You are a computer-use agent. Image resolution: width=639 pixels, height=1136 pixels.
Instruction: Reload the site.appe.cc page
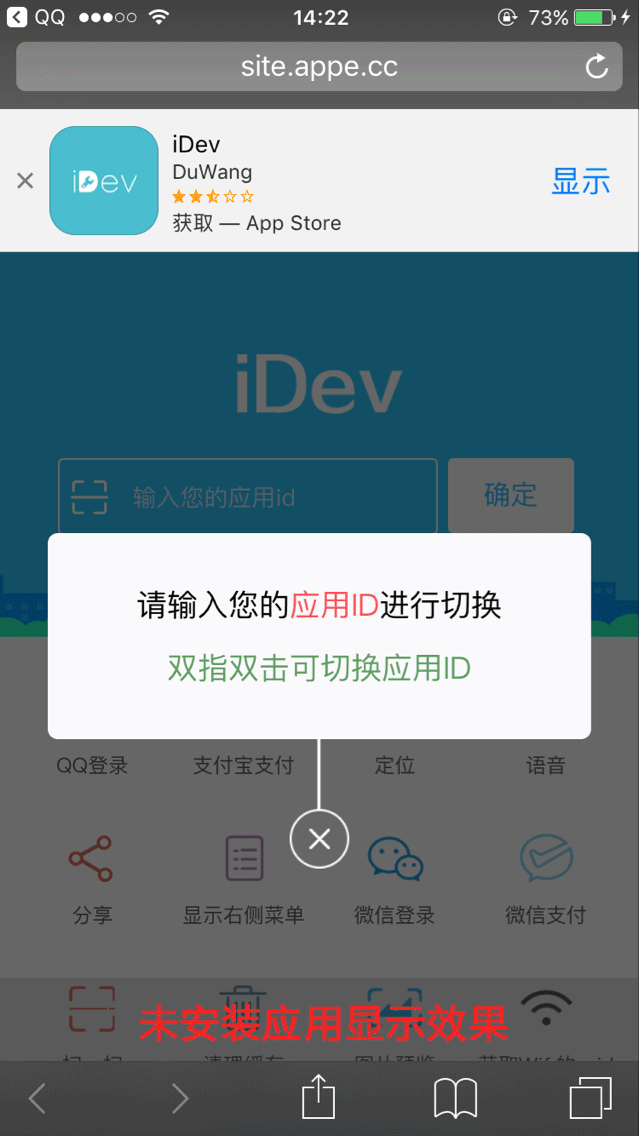click(596, 67)
